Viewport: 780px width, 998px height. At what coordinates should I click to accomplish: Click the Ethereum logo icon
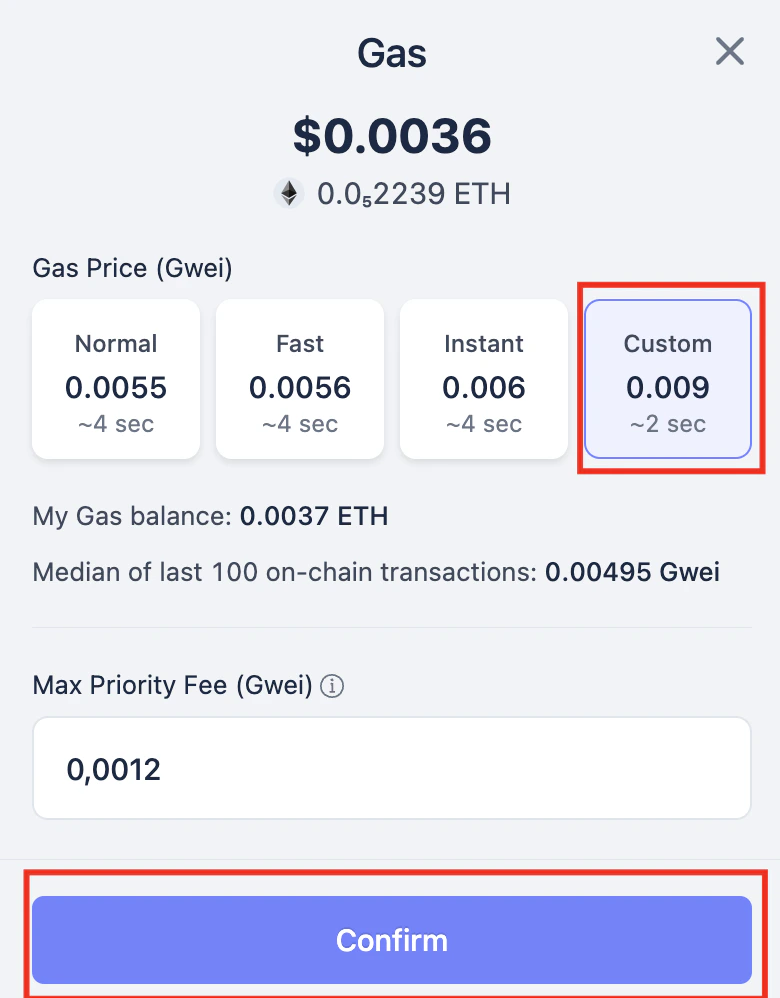click(289, 193)
